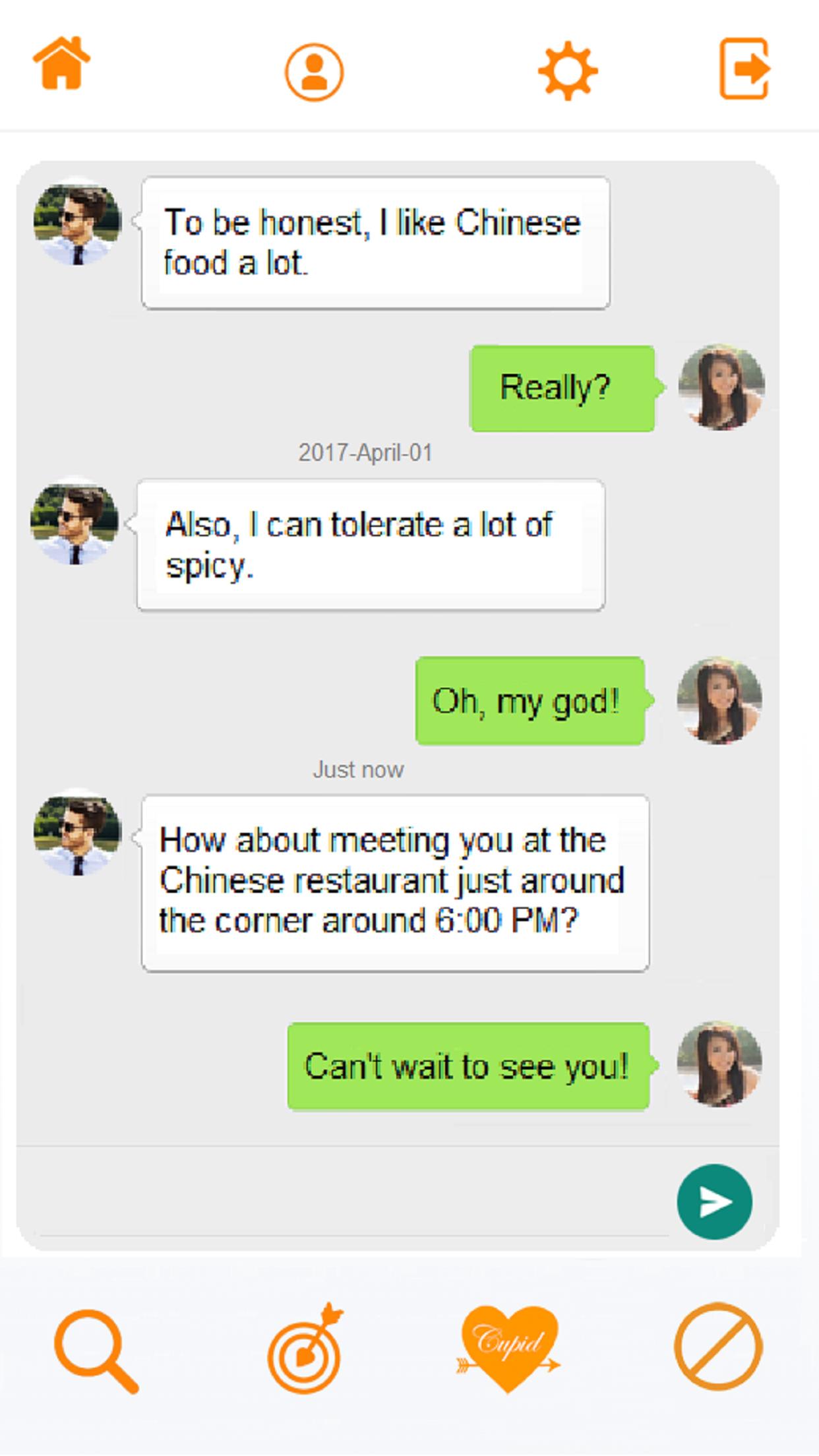Send the message with the arrow button
The width and height of the screenshot is (819, 1456).
(714, 1201)
